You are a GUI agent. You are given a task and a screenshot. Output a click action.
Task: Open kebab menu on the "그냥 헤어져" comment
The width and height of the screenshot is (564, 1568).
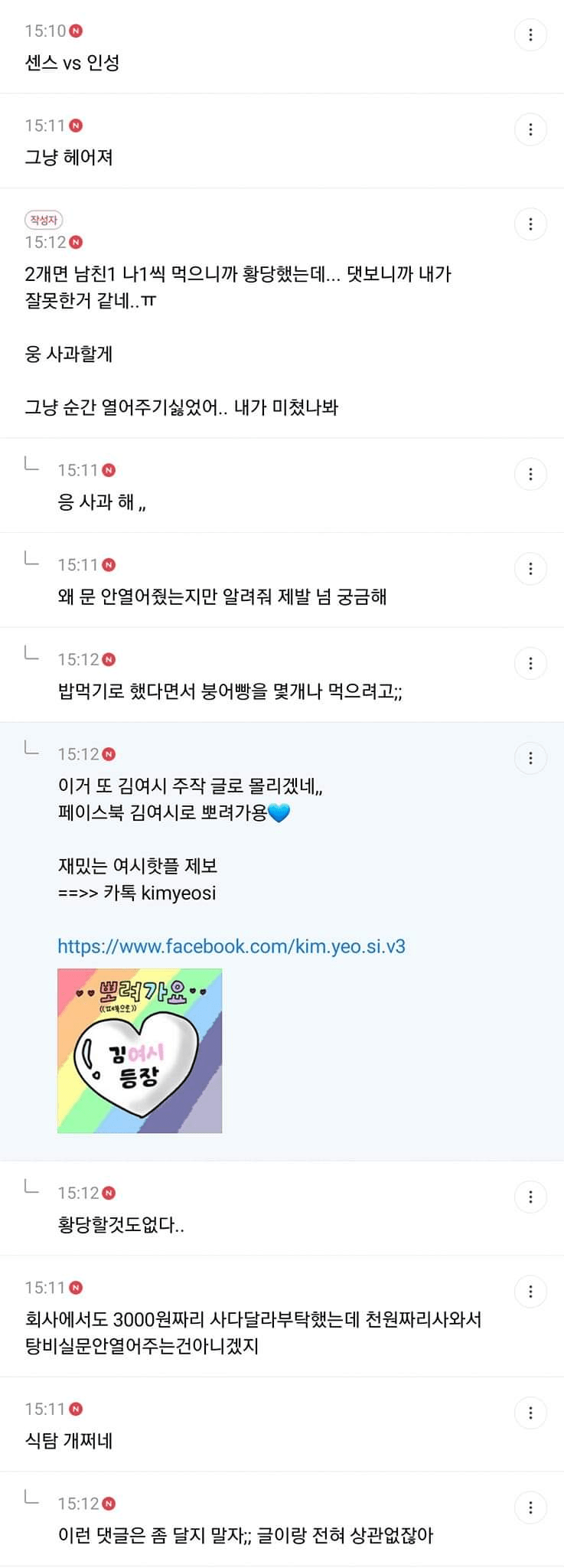pos(530,129)
